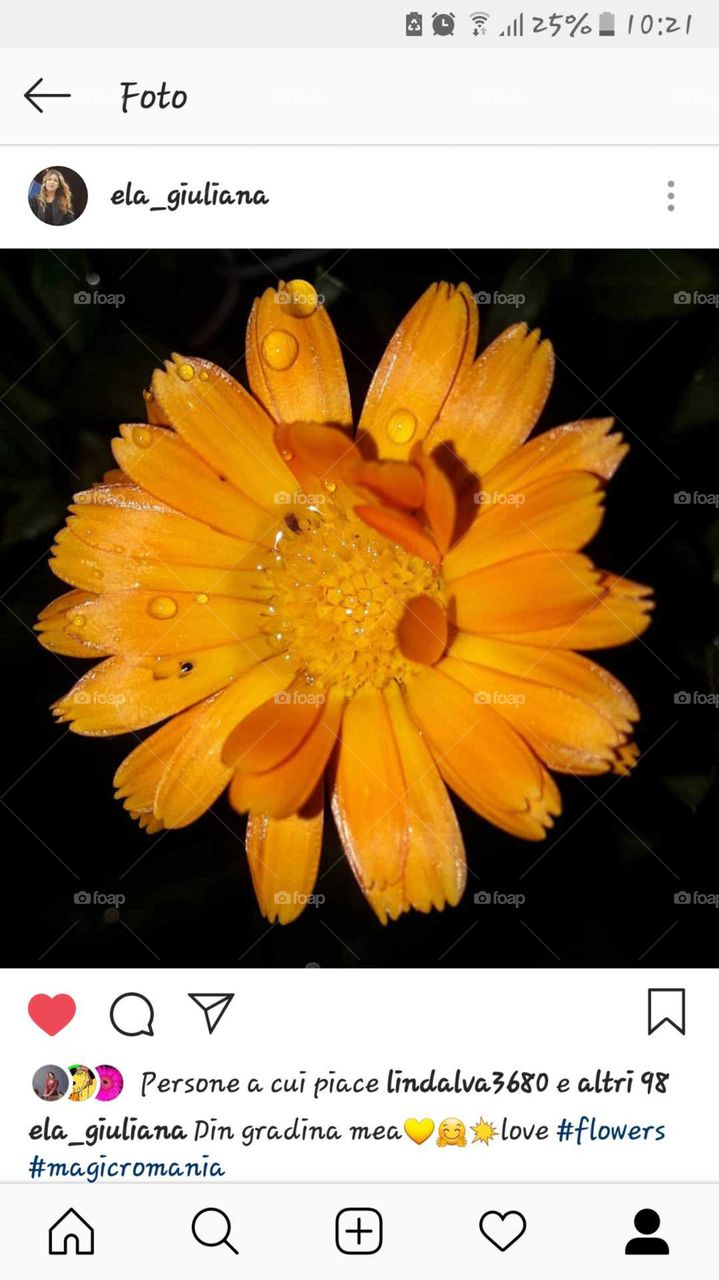Open the comment bubble under the post
The width and height of the screenshot is (719, 1280).
click(x=131, y=1014)
